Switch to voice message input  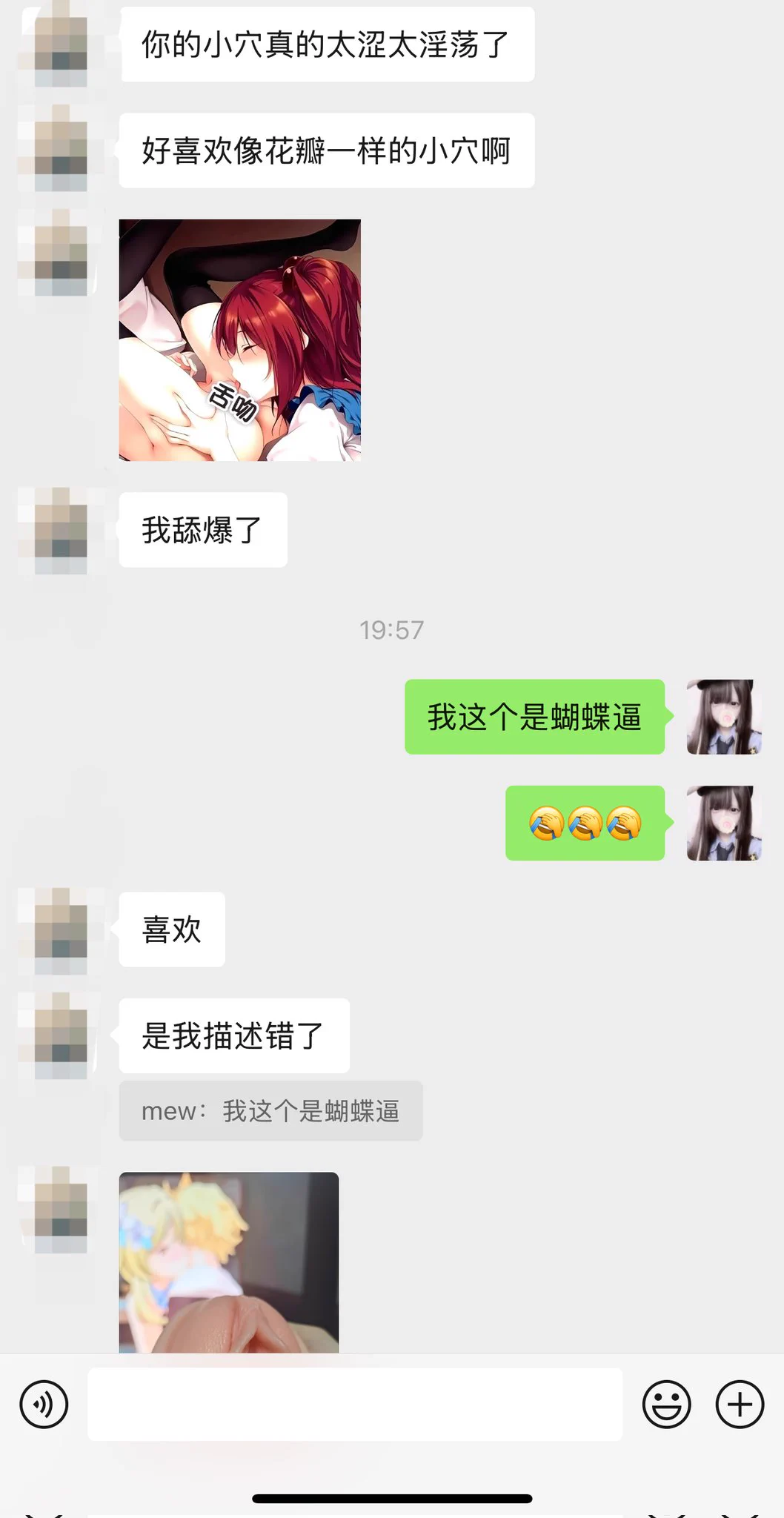pyautogui.click(x=44, y=1404)
